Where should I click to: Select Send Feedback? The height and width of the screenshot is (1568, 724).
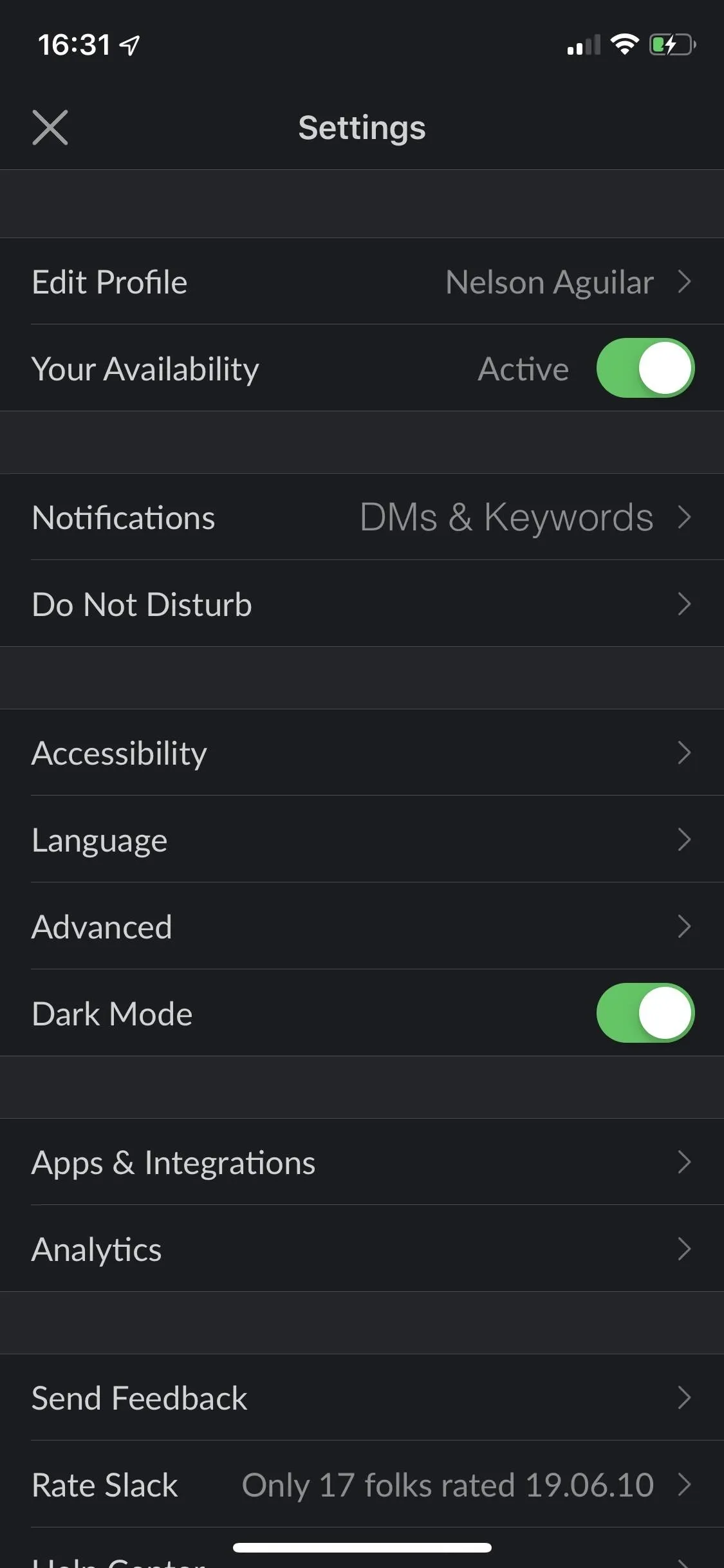point(362,1397)
